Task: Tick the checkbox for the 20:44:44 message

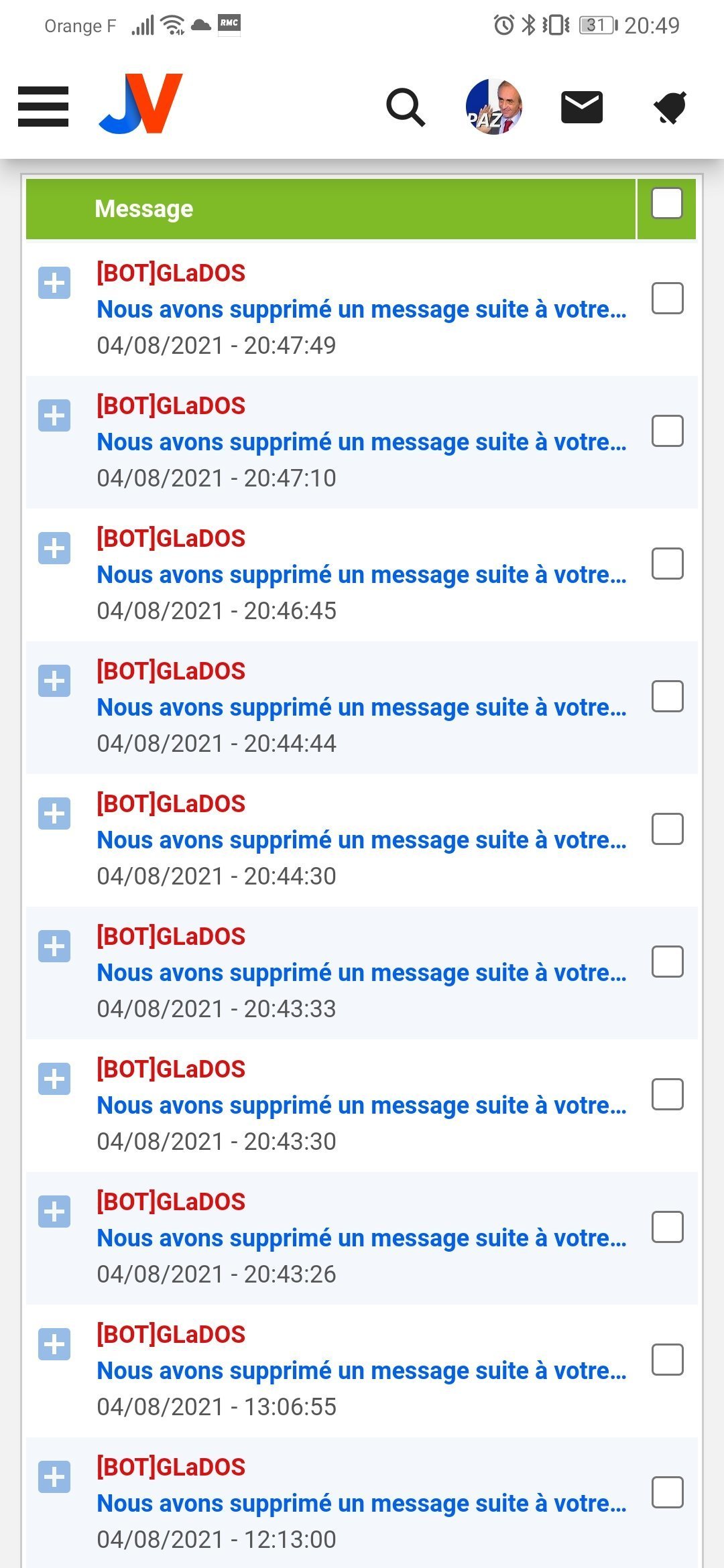Action: 668,696
